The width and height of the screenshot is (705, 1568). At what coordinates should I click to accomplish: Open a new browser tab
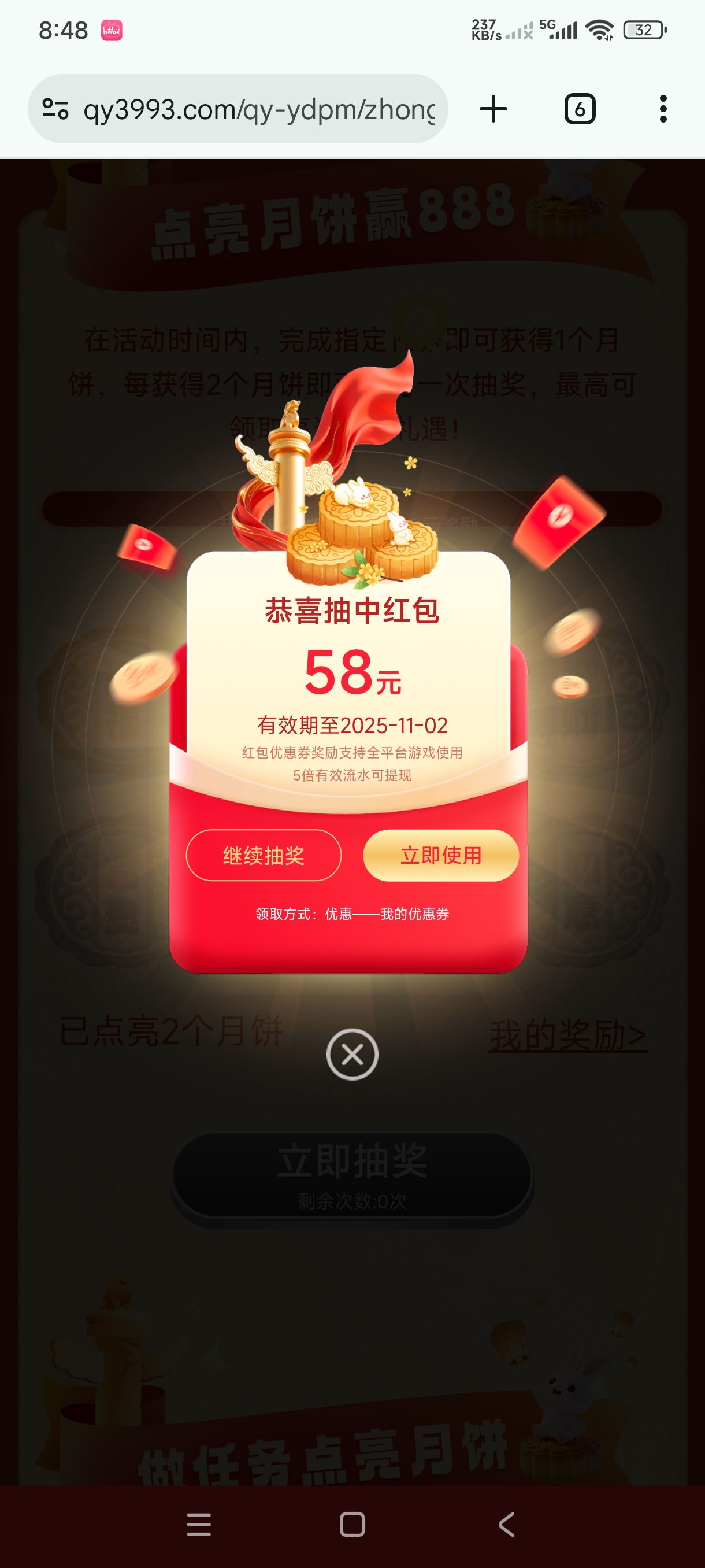pos(493,110)
